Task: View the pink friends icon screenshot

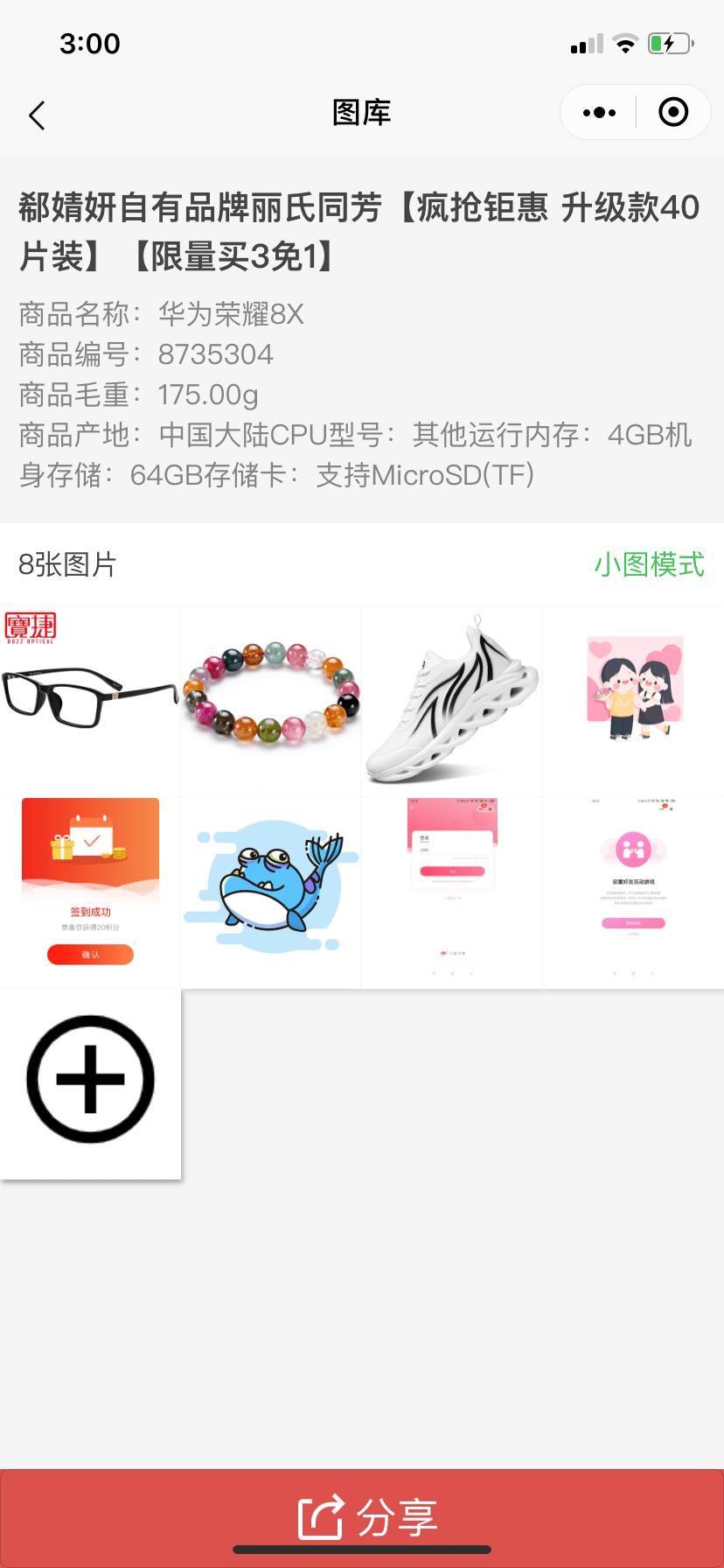Action: 634,892
